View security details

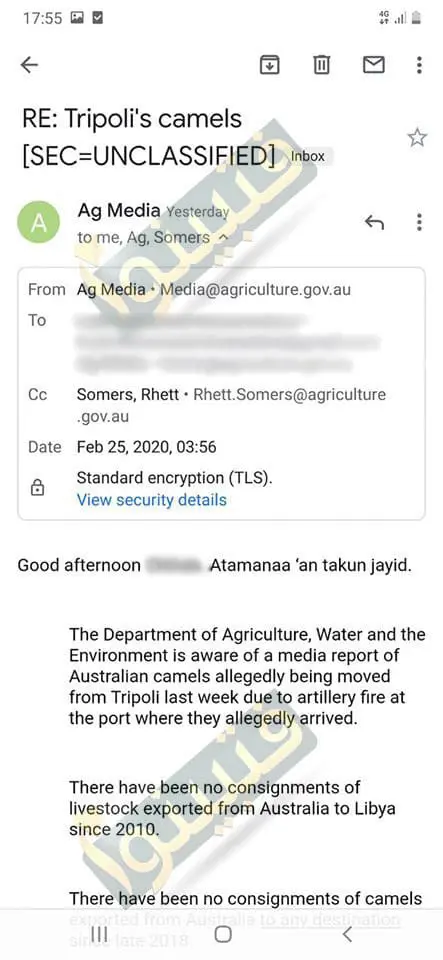(x=152, y=500)
